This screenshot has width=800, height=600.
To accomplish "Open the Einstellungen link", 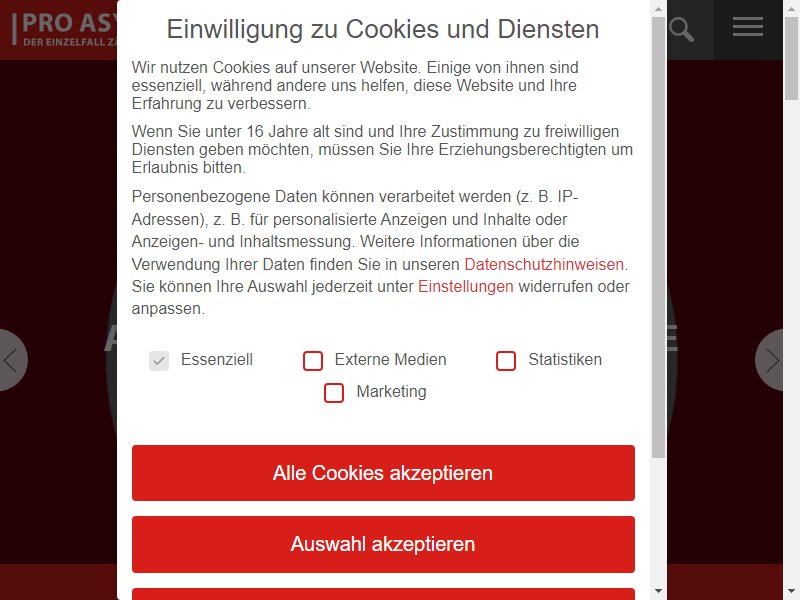I will tap(465, 287).
